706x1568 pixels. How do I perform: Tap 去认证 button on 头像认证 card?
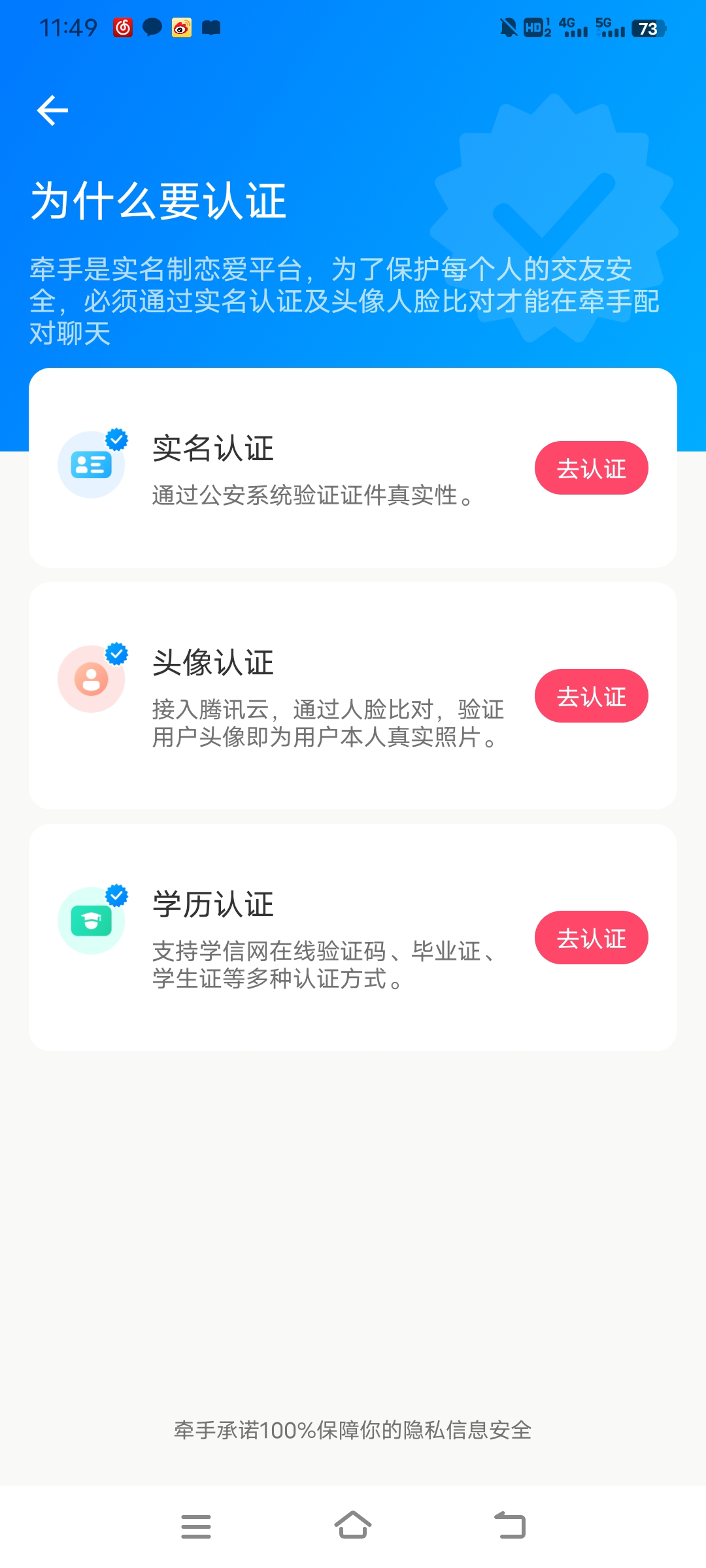590,696
